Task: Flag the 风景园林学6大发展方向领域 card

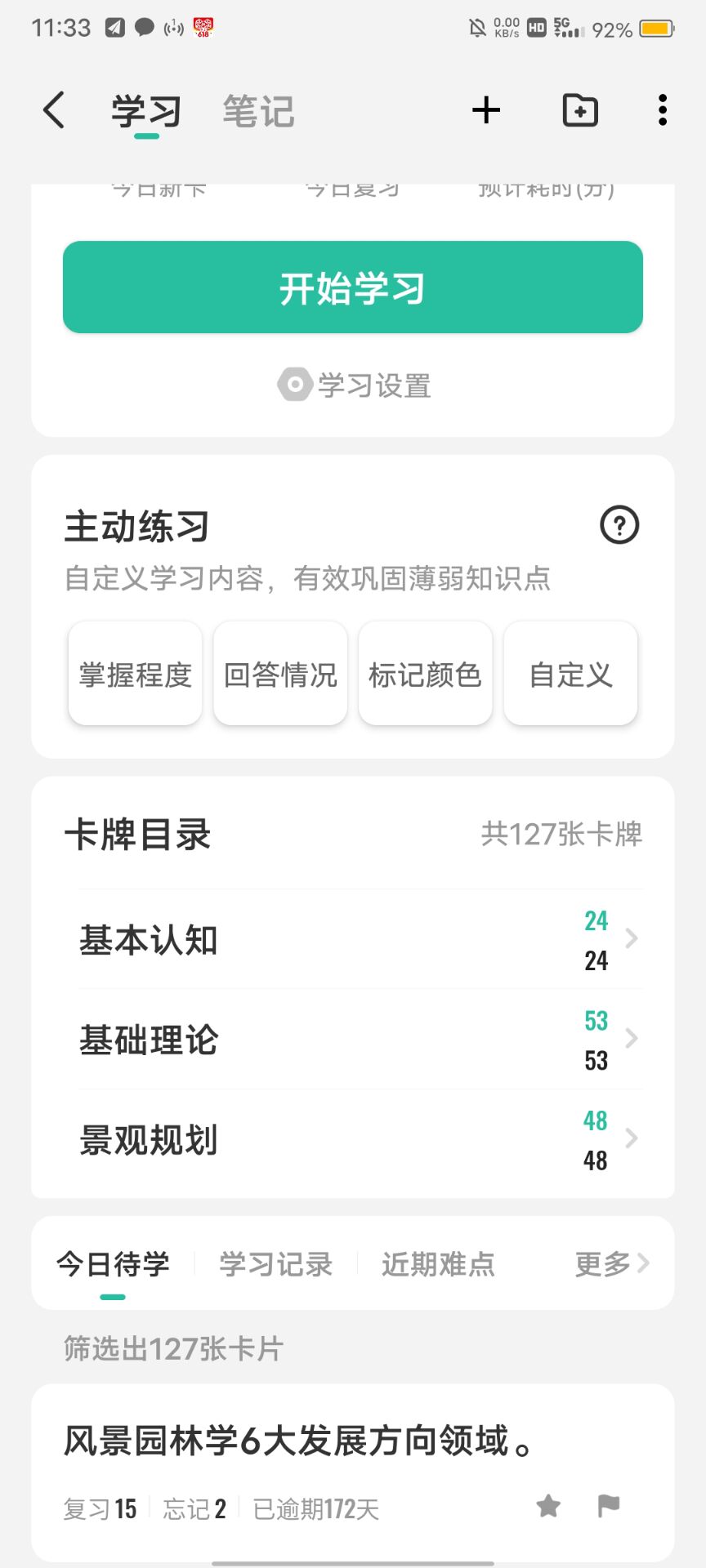Action: click(609, 1505)
